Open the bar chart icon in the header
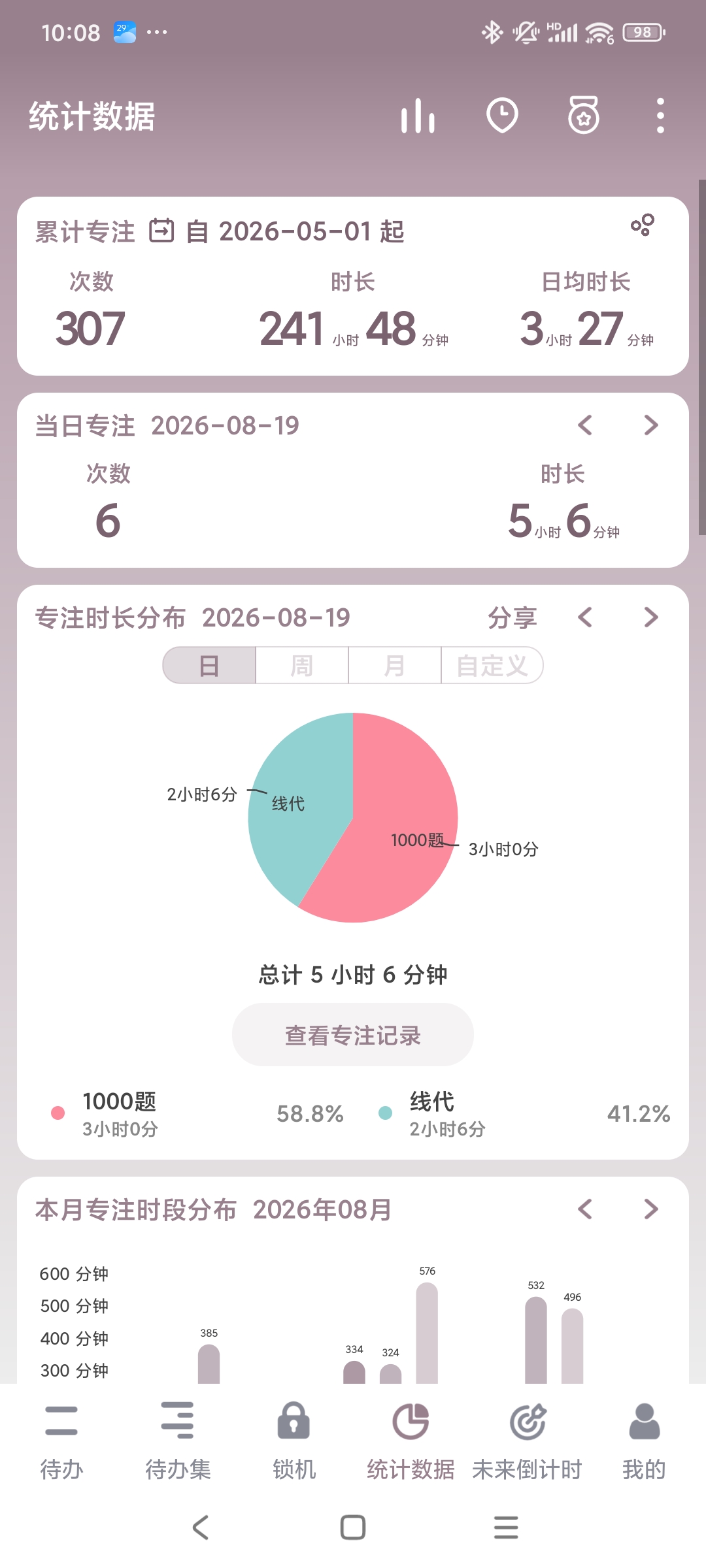The width and height of the screenshot is (706, 1568). [418, 116]
